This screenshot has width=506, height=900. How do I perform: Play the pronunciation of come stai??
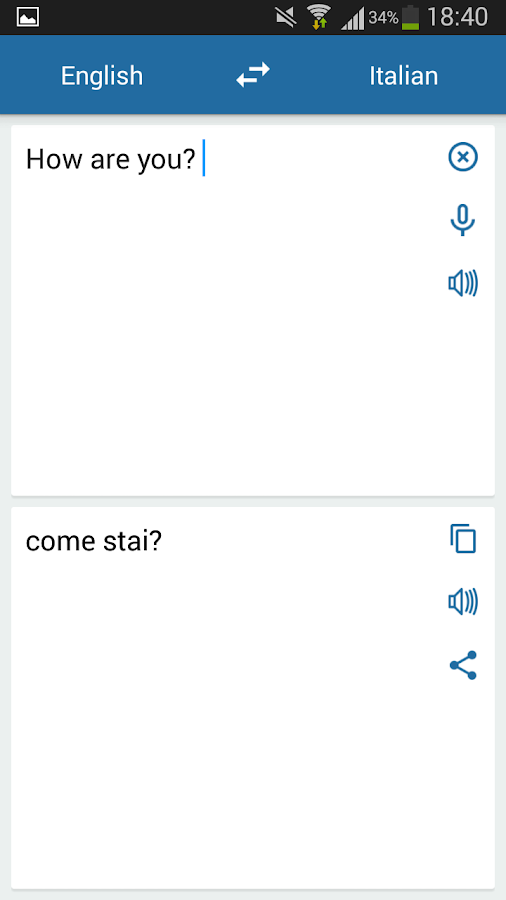click(x=463, y=602)
